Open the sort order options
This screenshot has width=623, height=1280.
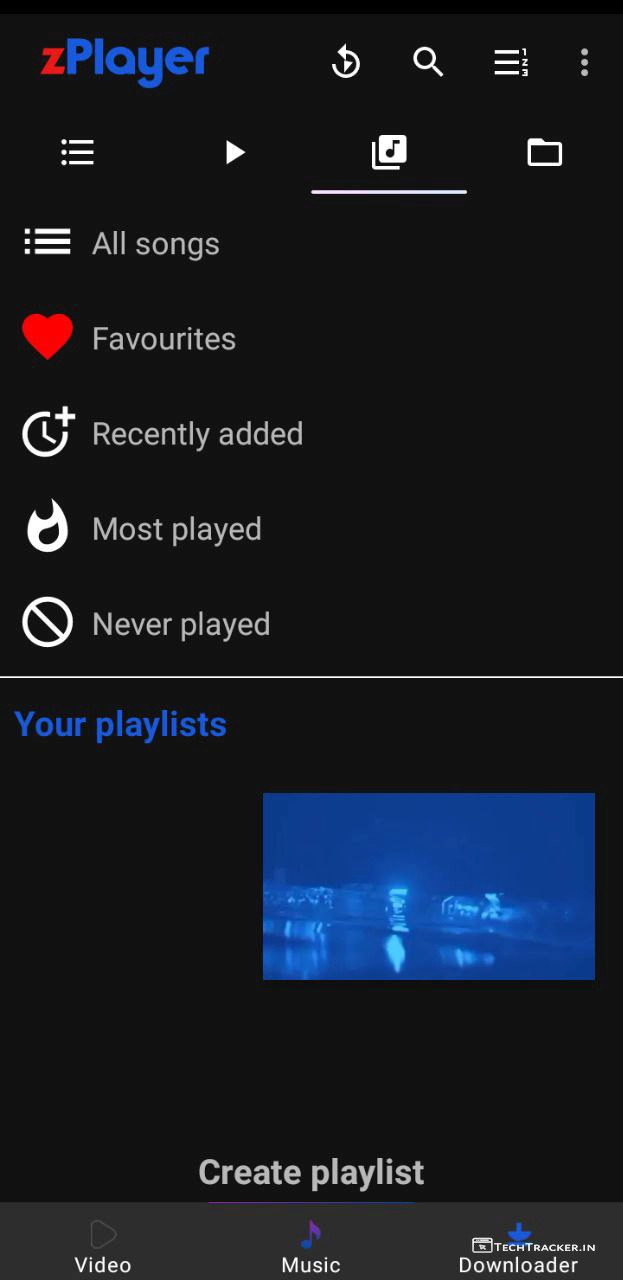[510, 63]
